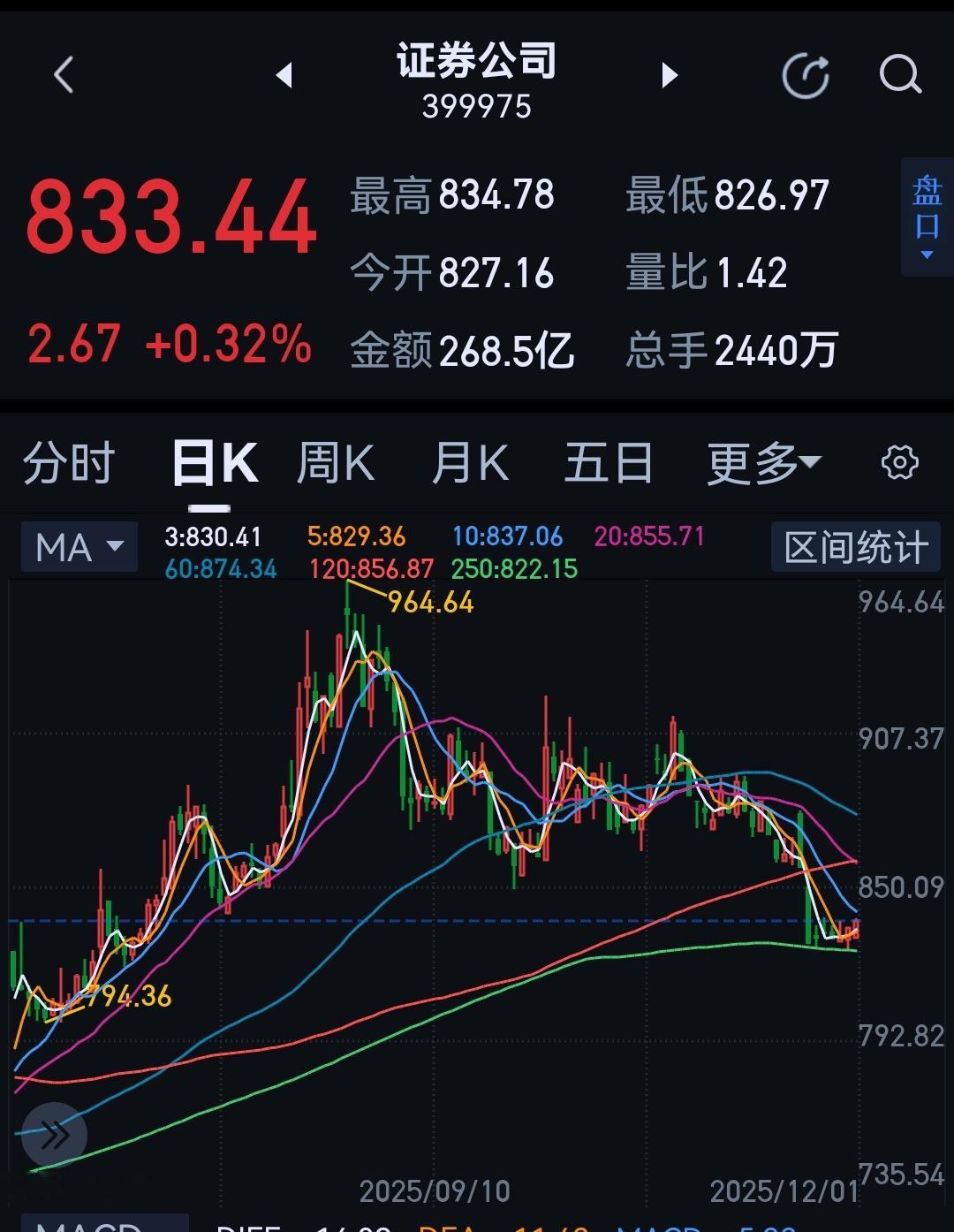Open the 五日 five-day view
Screen dimensions: 954x1232
click(x=607, y=461)
